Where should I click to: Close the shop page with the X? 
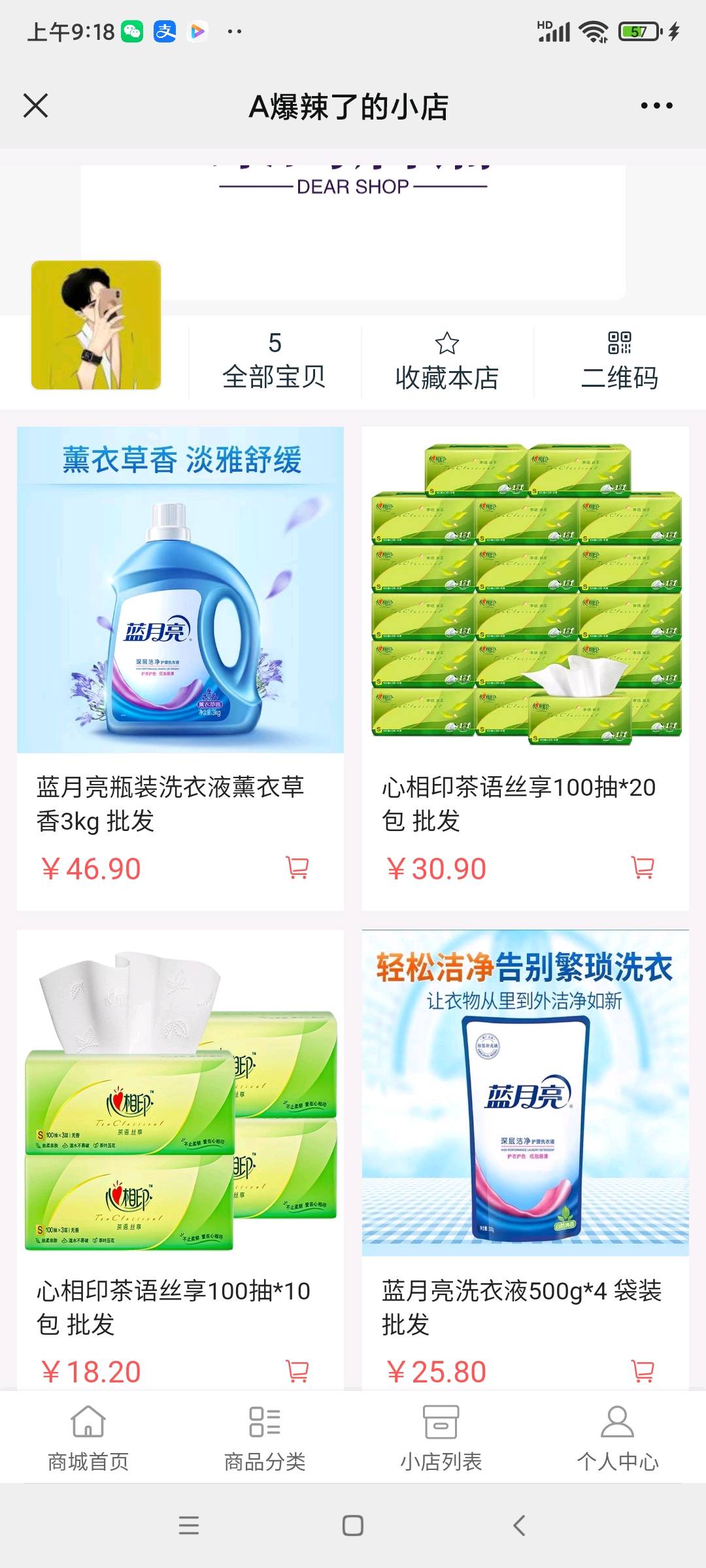click(35, 106)
